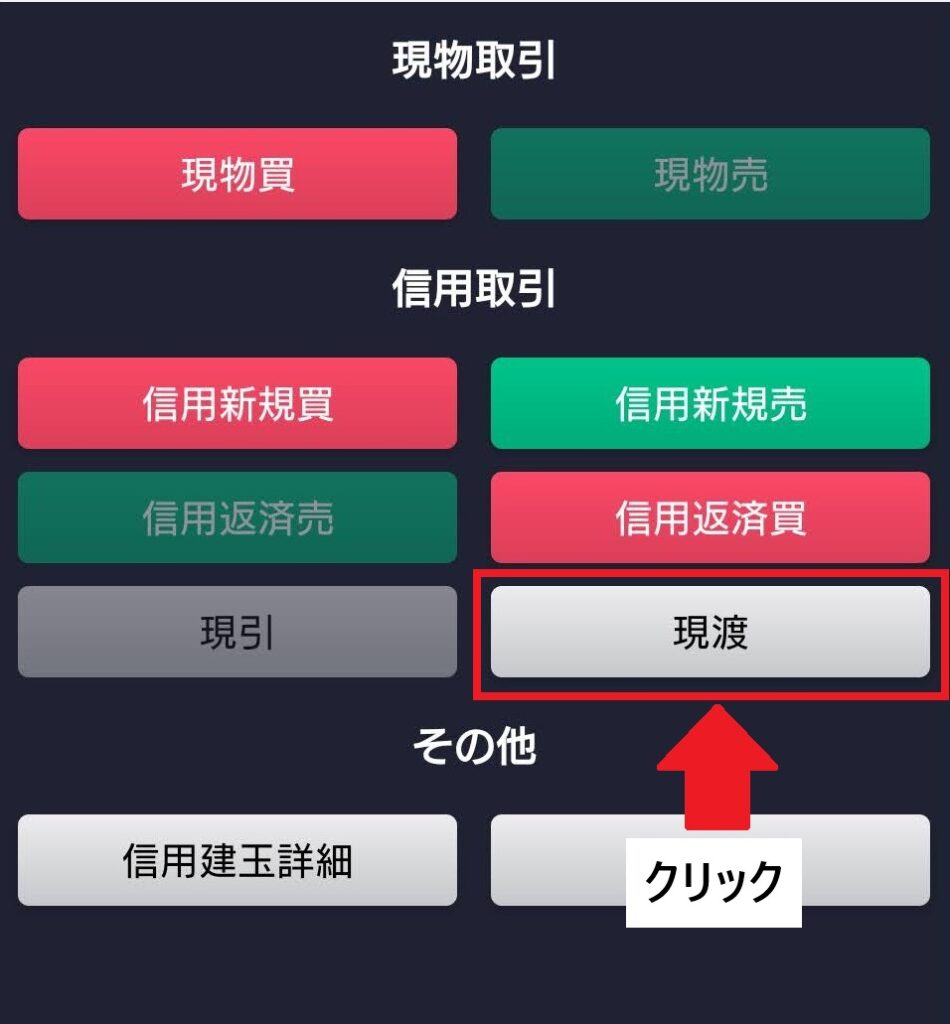Tap the 現物買 button
Viewport: 950px width, 1024px height.
[x=237, y=174]
